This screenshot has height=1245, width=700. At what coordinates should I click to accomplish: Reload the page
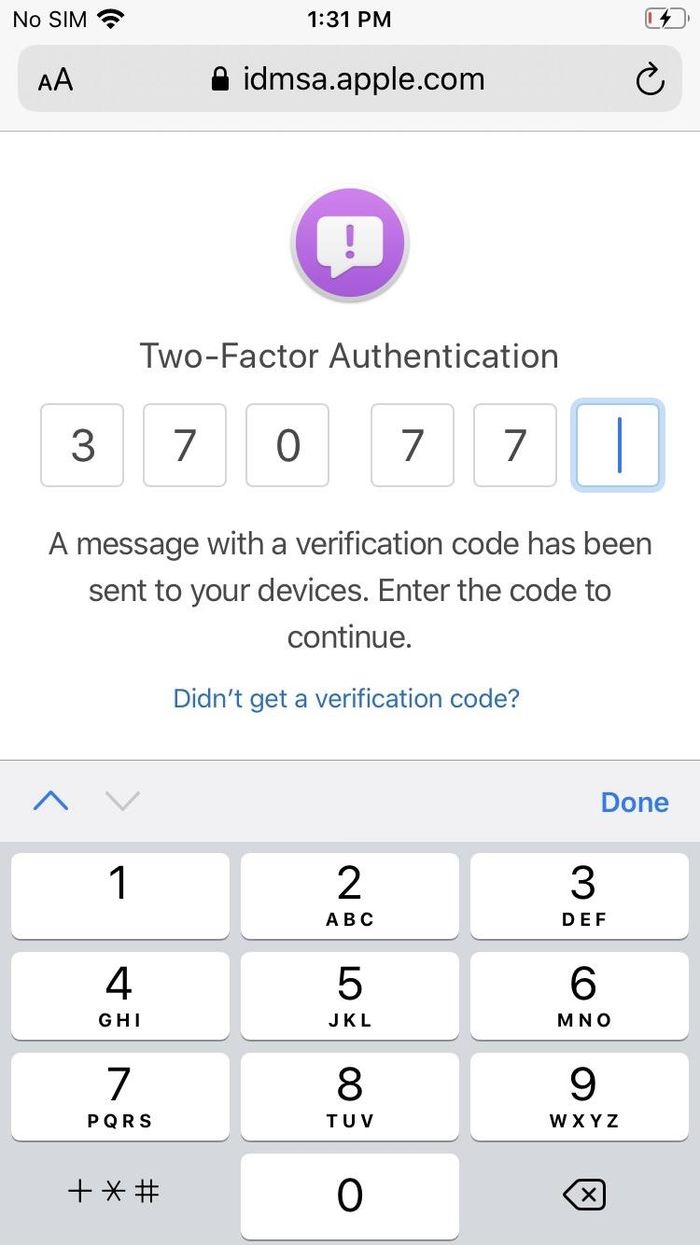650,80
